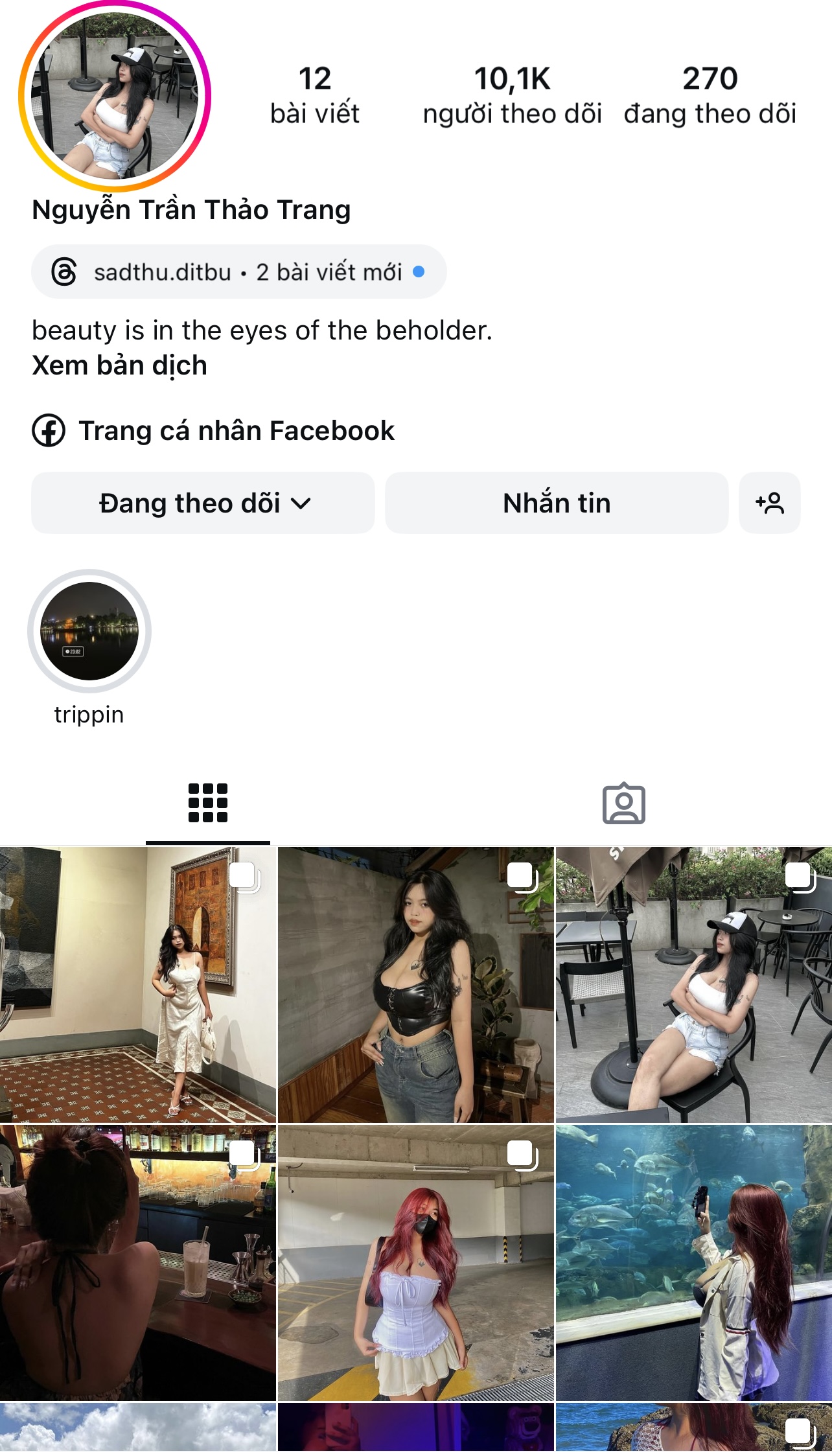Expand the Đang theo dõi dropdown
Screen dimensions: 832x1456
pyautogui.click(x=203, y=503)
